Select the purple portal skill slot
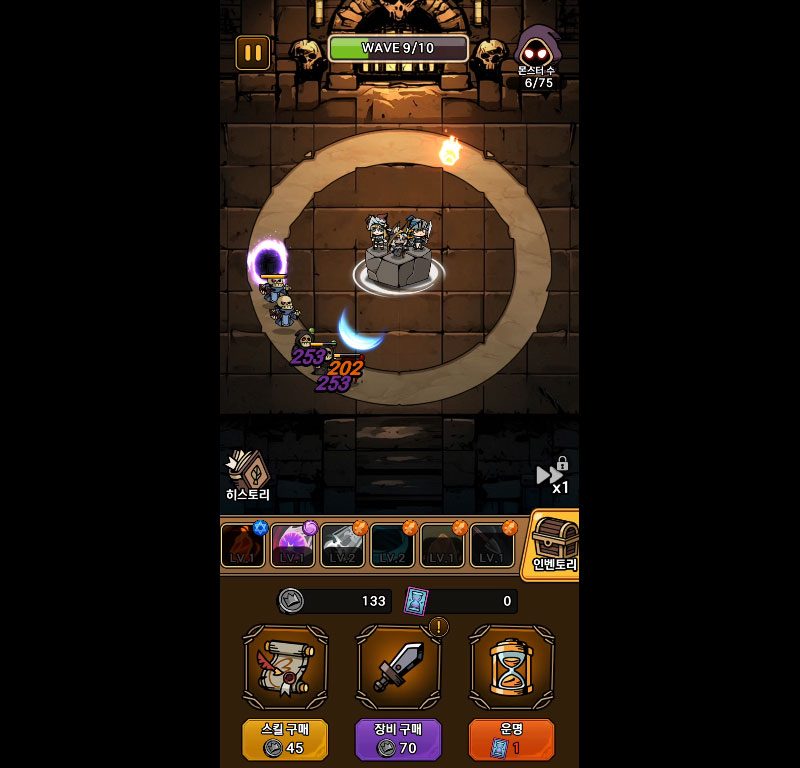 tap(293, 546)
